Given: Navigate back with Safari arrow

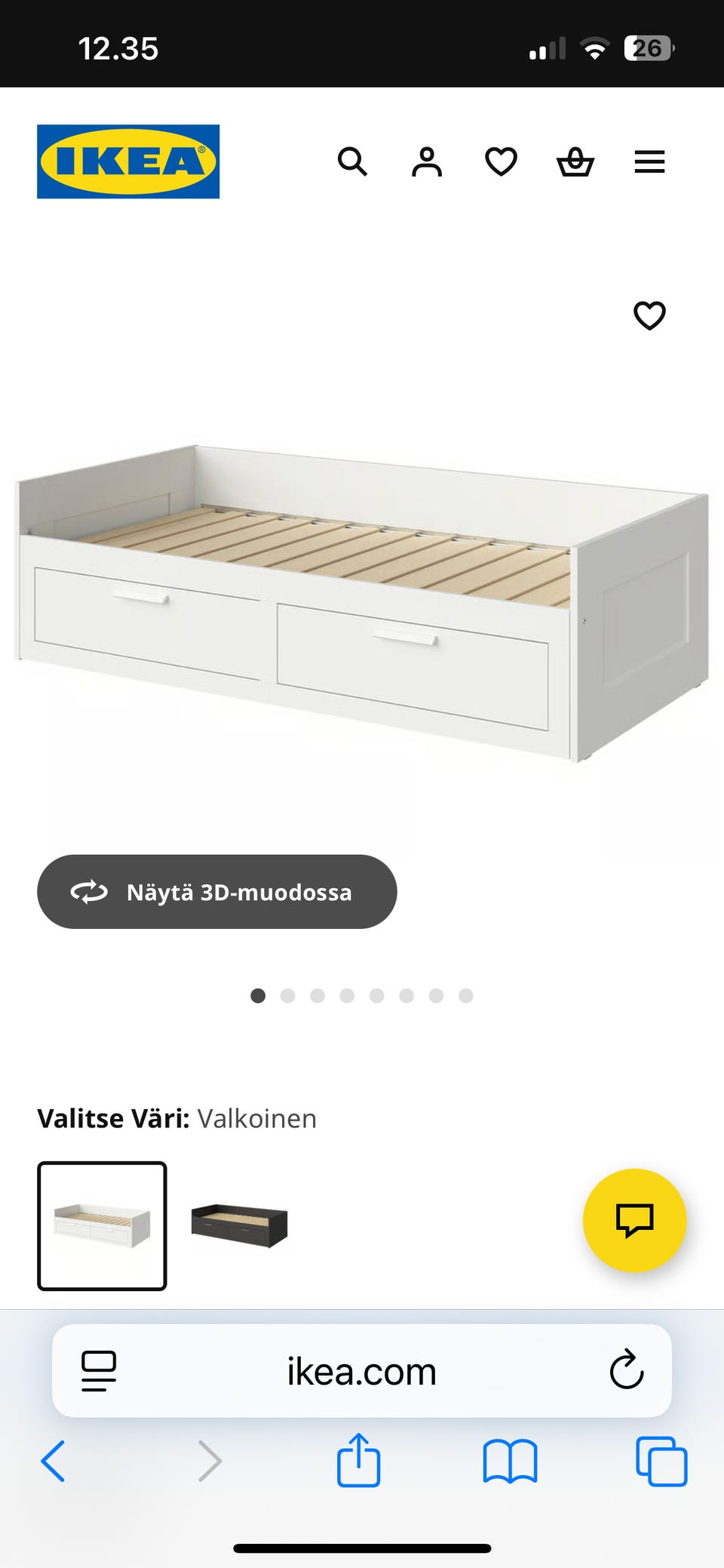Looking at the screenshot, I should (x=53, y=1461).
